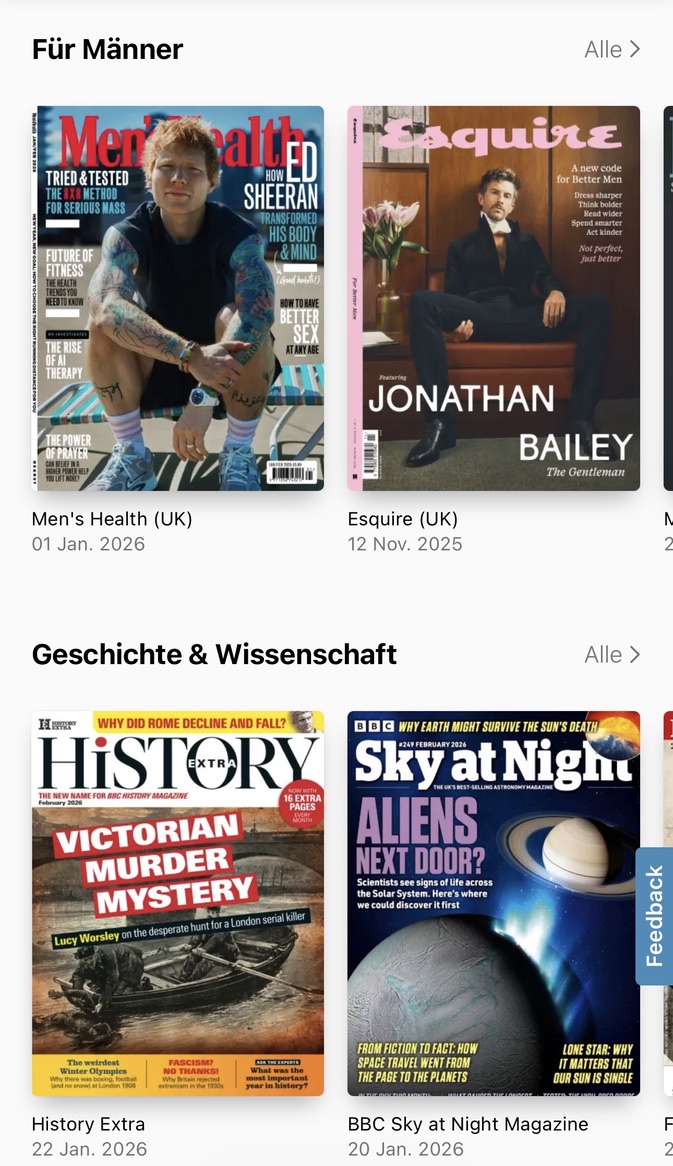Open the History Extra magazine
This screenshot has height=1166, width=673.
tap(178, 903)
